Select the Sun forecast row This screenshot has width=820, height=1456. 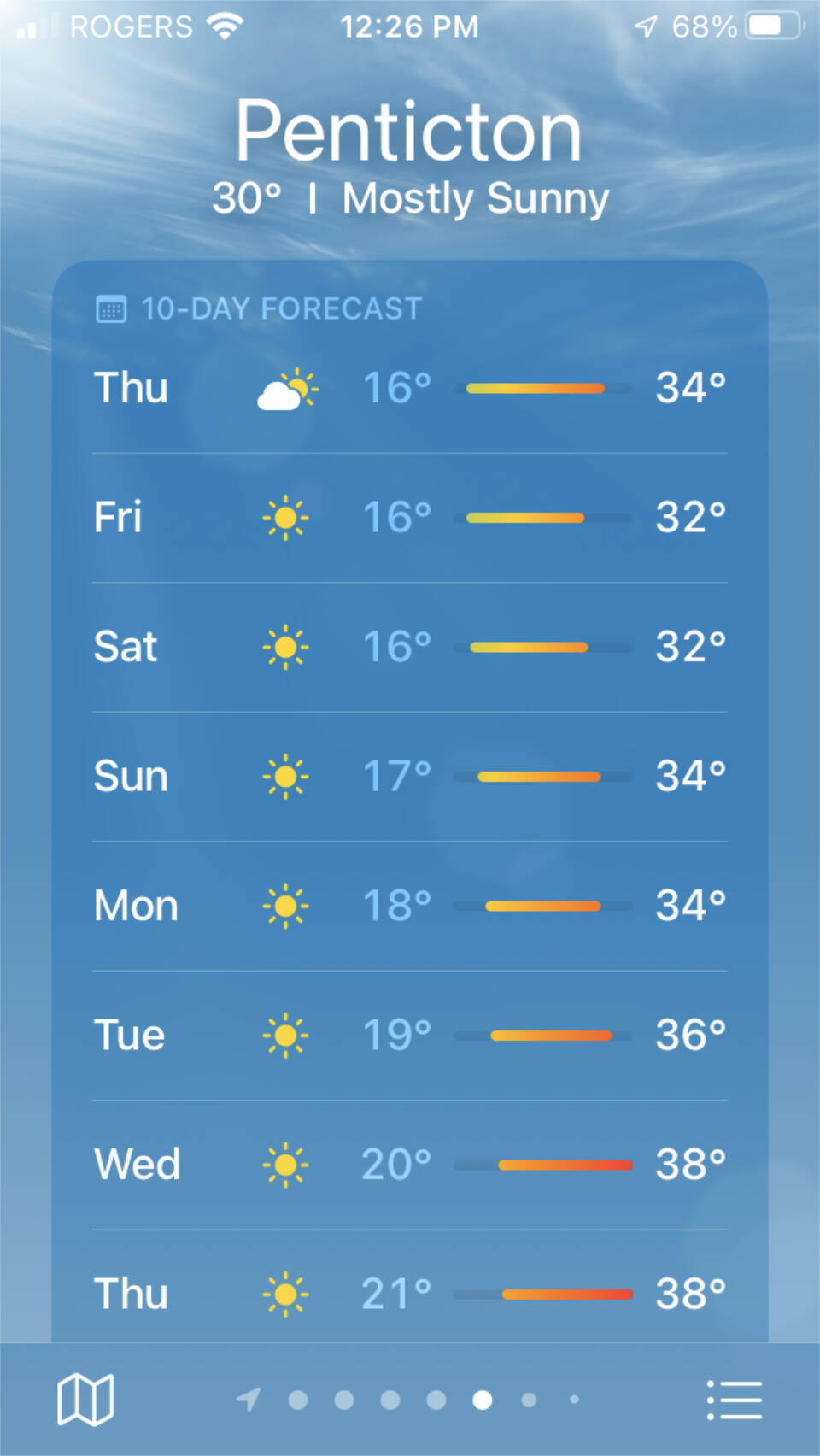[x=410, y=777]
